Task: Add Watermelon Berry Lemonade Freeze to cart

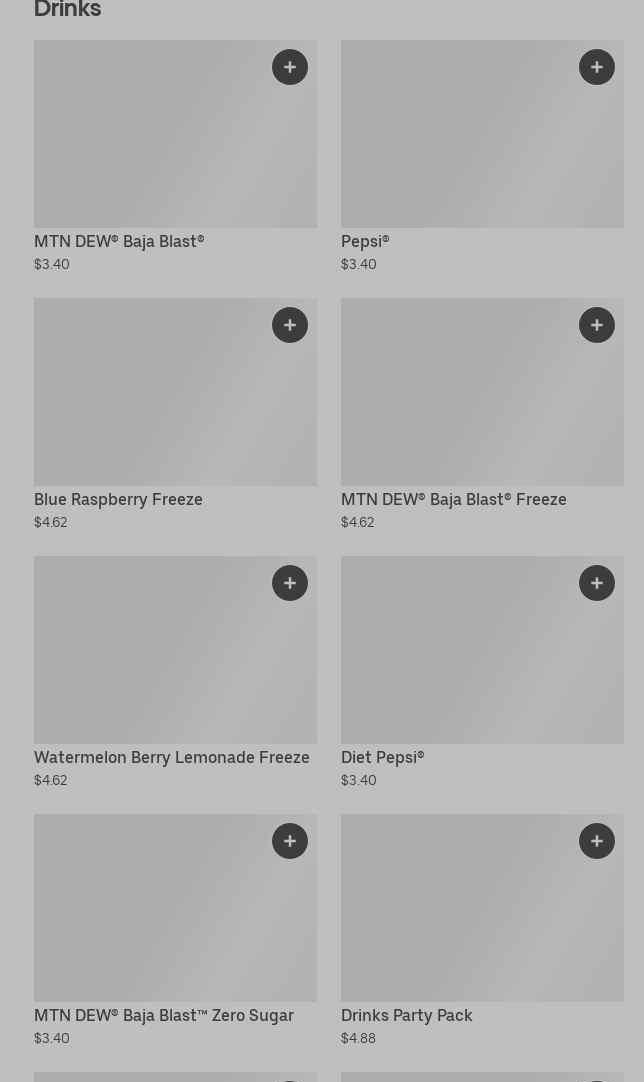Action: pos(290,583)
